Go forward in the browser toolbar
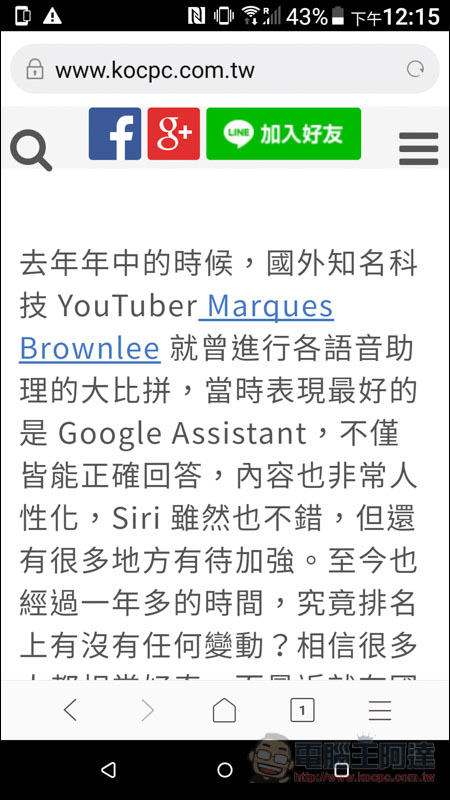The image size is (450, 800). click(x=147, y=710)
